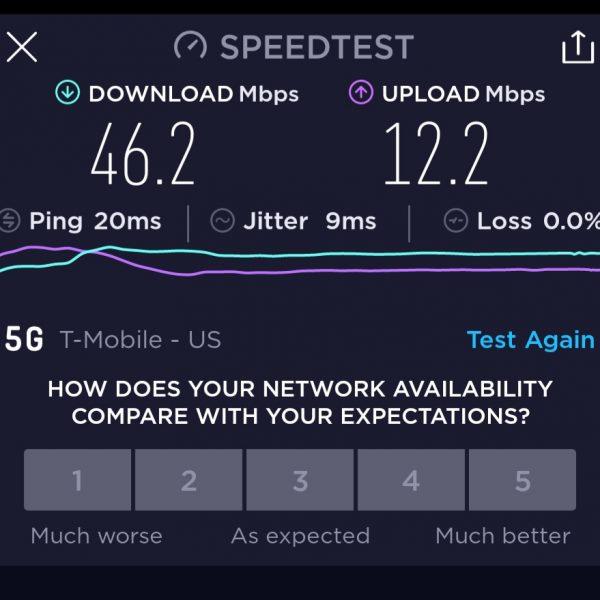Image resolution: width=600 pixels, height=600 pixels.
Task: Select rating 3, as expected
Action: [300, 480]
